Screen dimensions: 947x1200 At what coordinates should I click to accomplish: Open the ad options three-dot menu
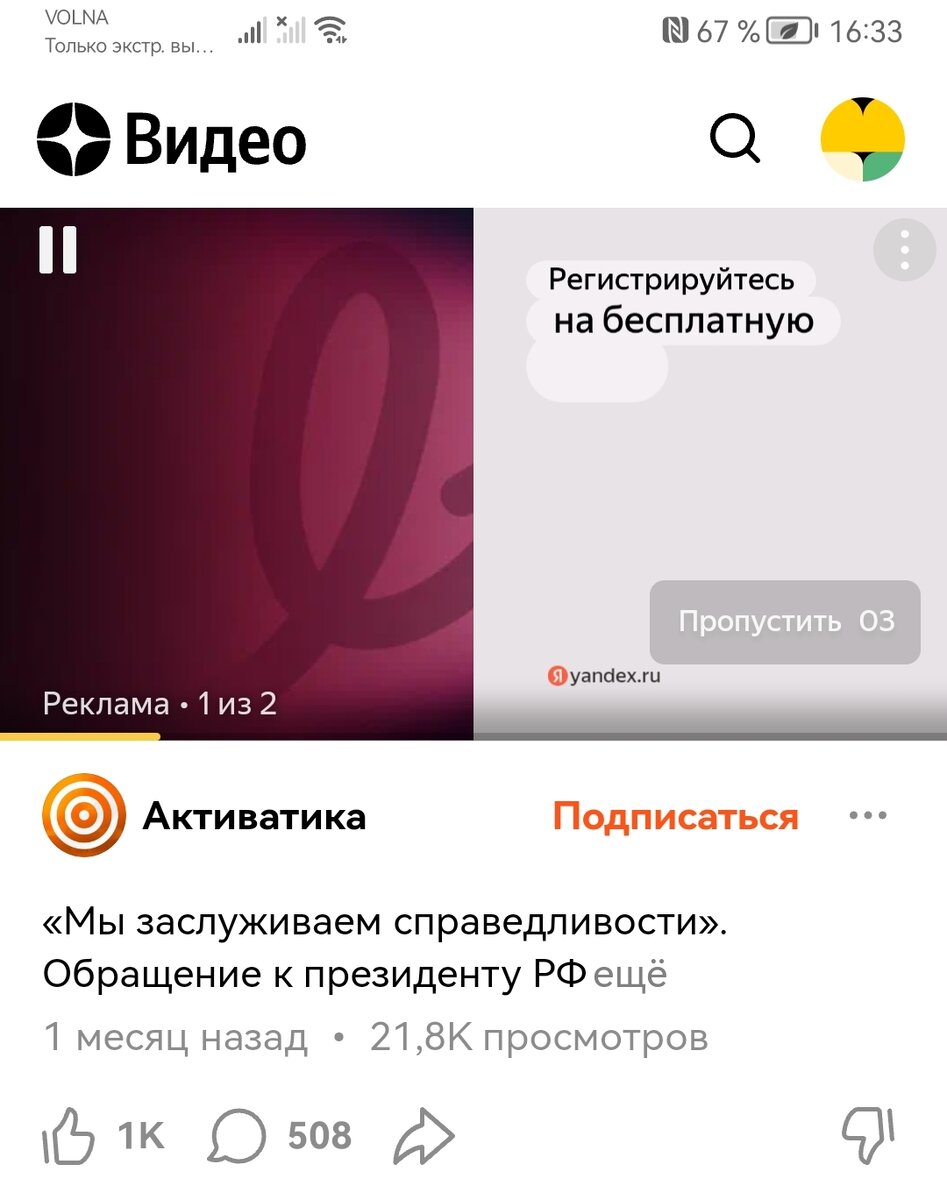[903, 250]
